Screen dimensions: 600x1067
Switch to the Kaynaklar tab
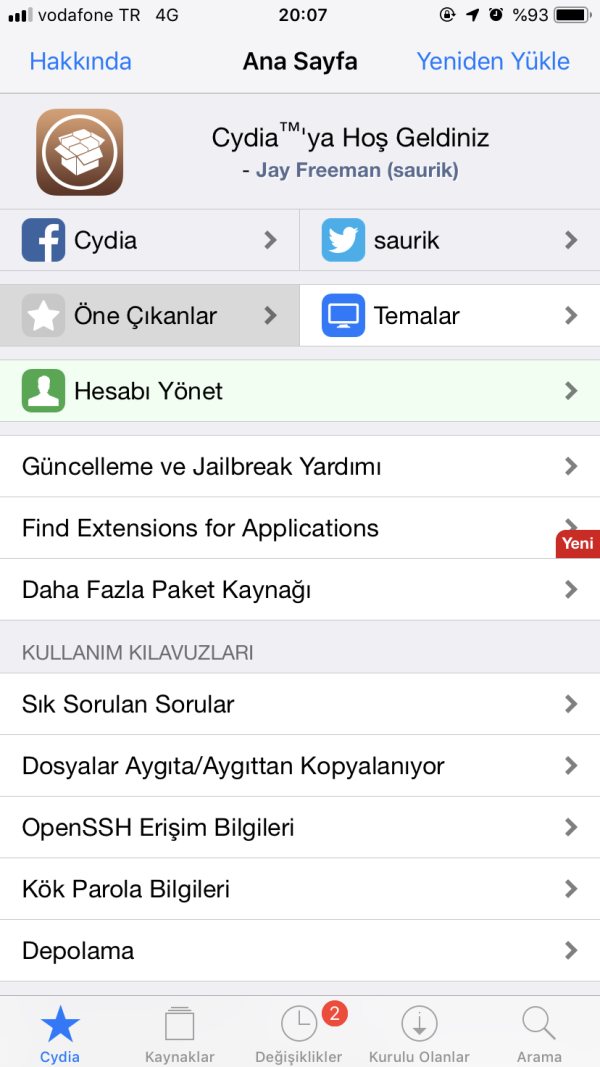[x=180, y=1034]
